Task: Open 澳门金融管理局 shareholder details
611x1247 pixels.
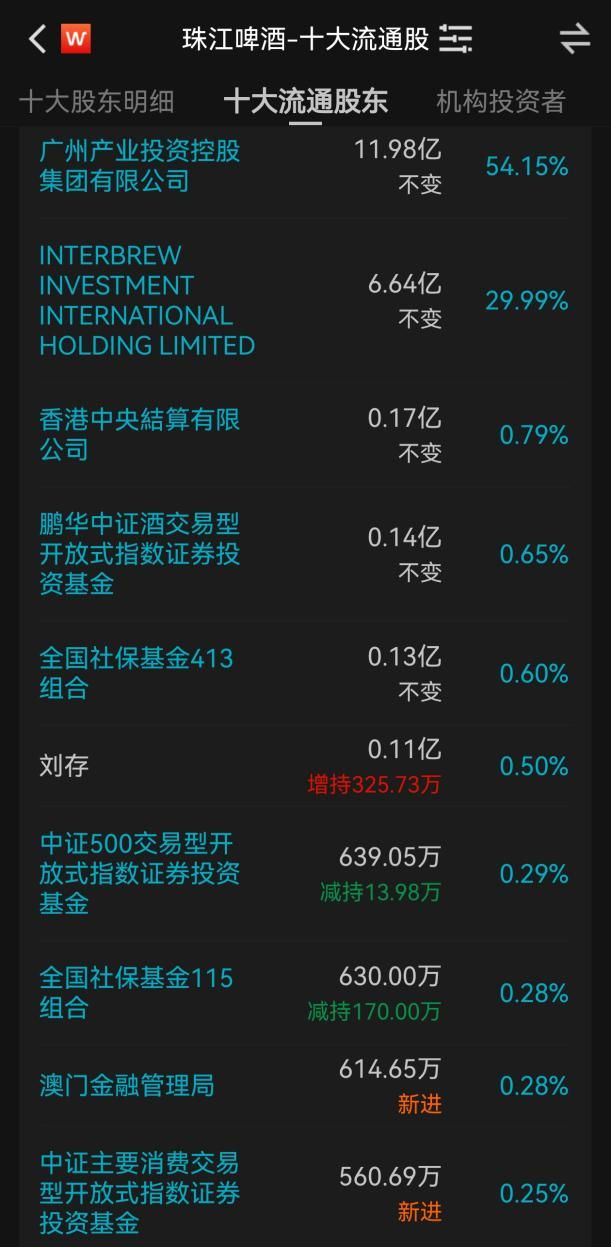Action: (x=127, y=1085)
